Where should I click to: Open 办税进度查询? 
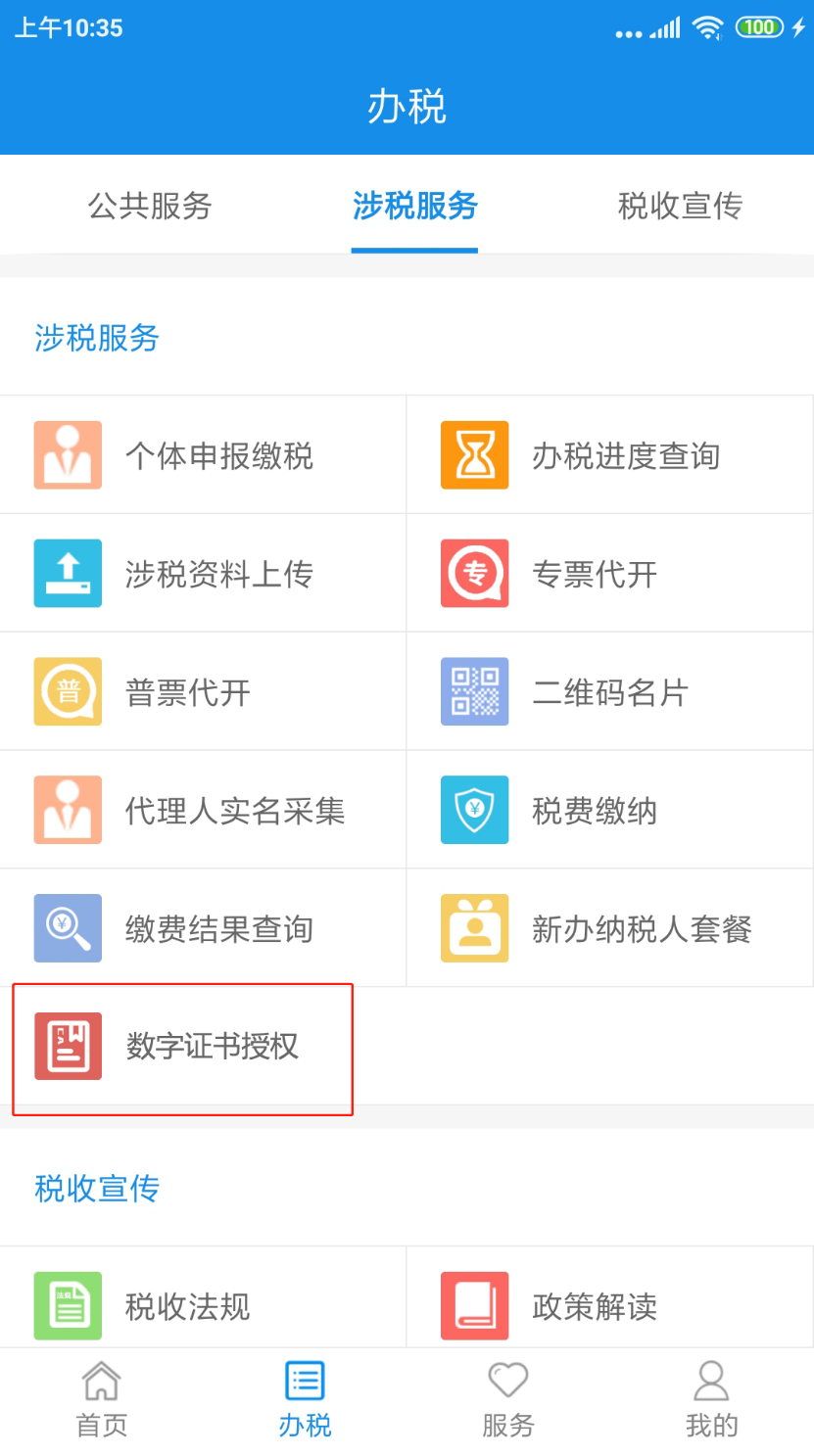pyautogui.click(x=609, y=455)
